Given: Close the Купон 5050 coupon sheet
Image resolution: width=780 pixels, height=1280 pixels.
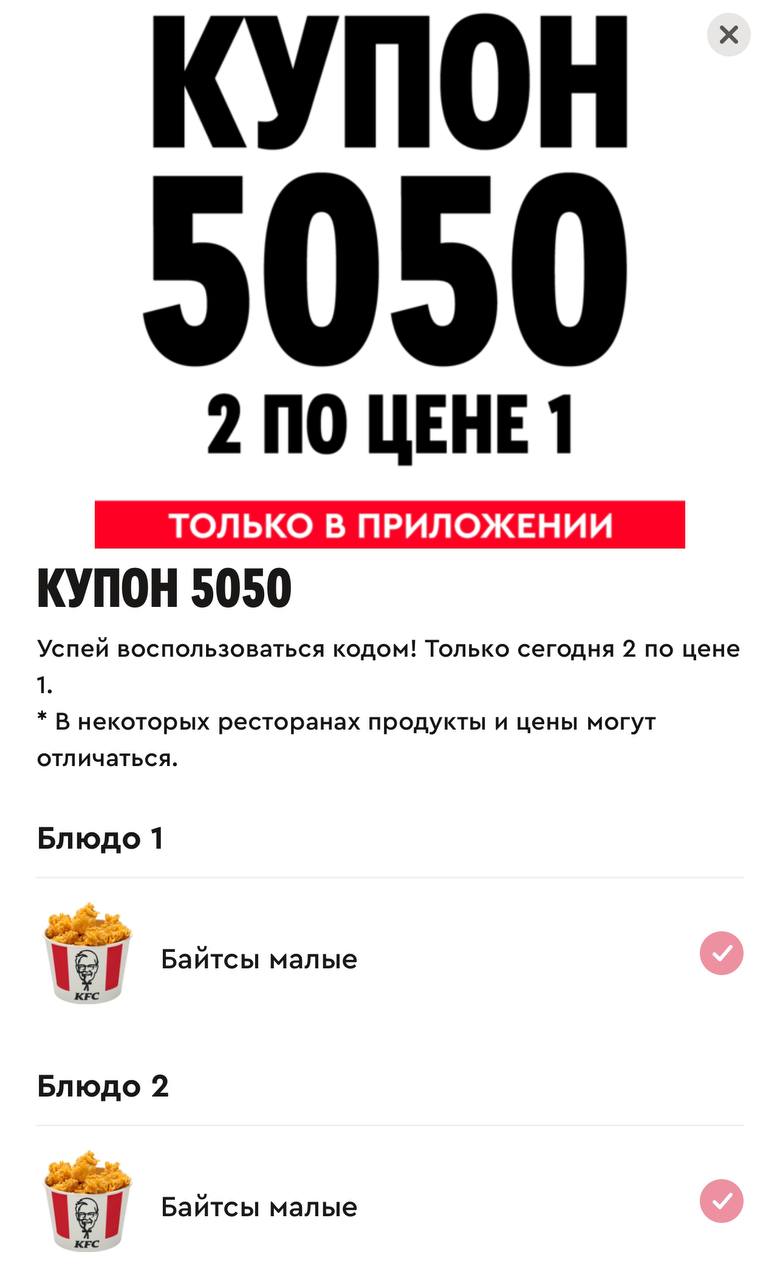Looking at the screenshot, I should pos(728,35).
